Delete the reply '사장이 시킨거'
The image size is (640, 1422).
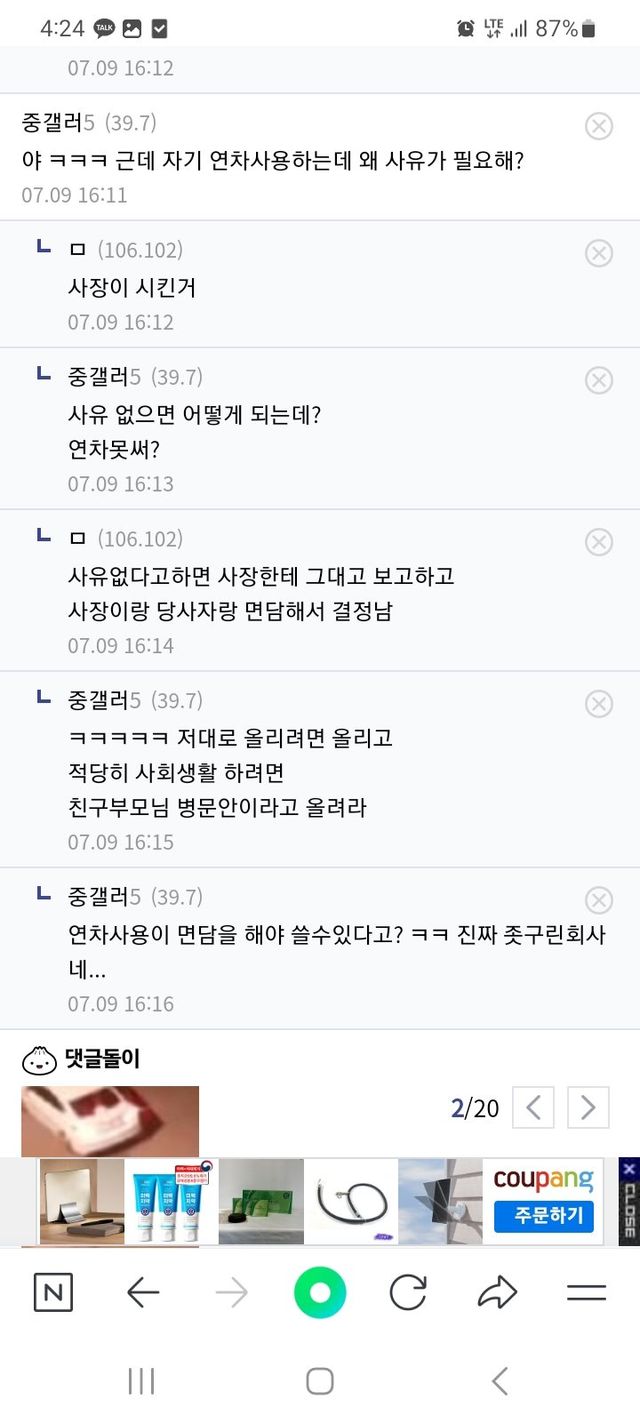tap(598, 253)
